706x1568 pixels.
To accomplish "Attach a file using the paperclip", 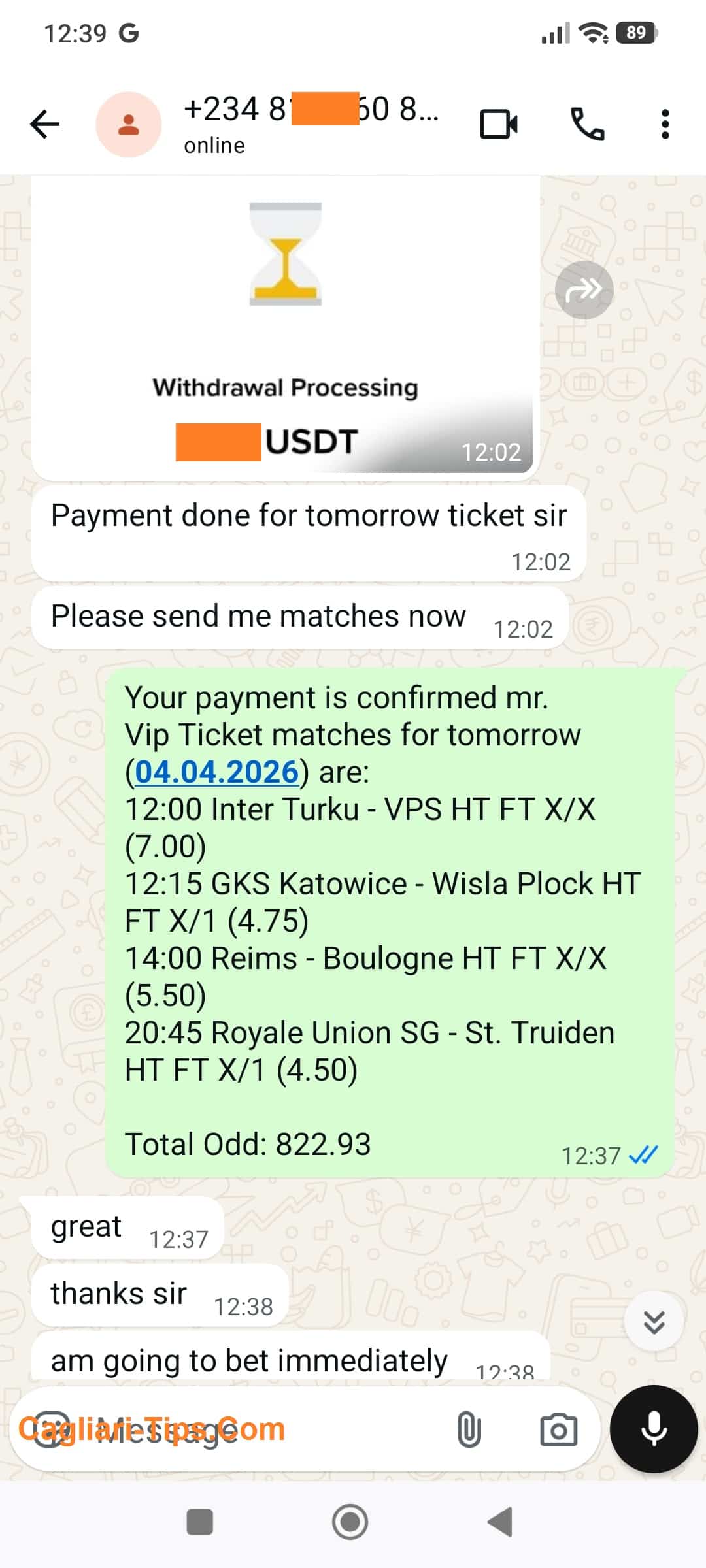I will [469, 1428].
